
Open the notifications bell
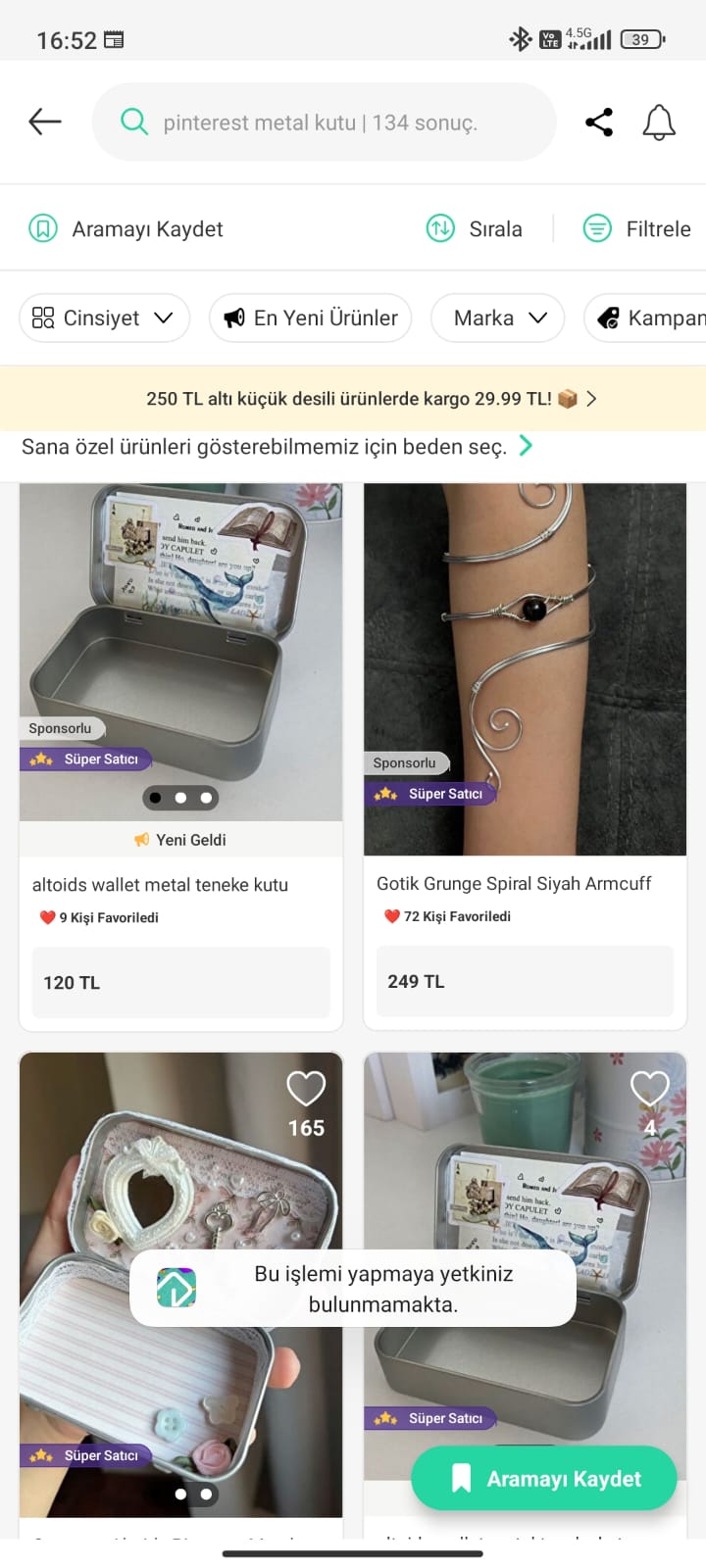click(x=659, y=122)
